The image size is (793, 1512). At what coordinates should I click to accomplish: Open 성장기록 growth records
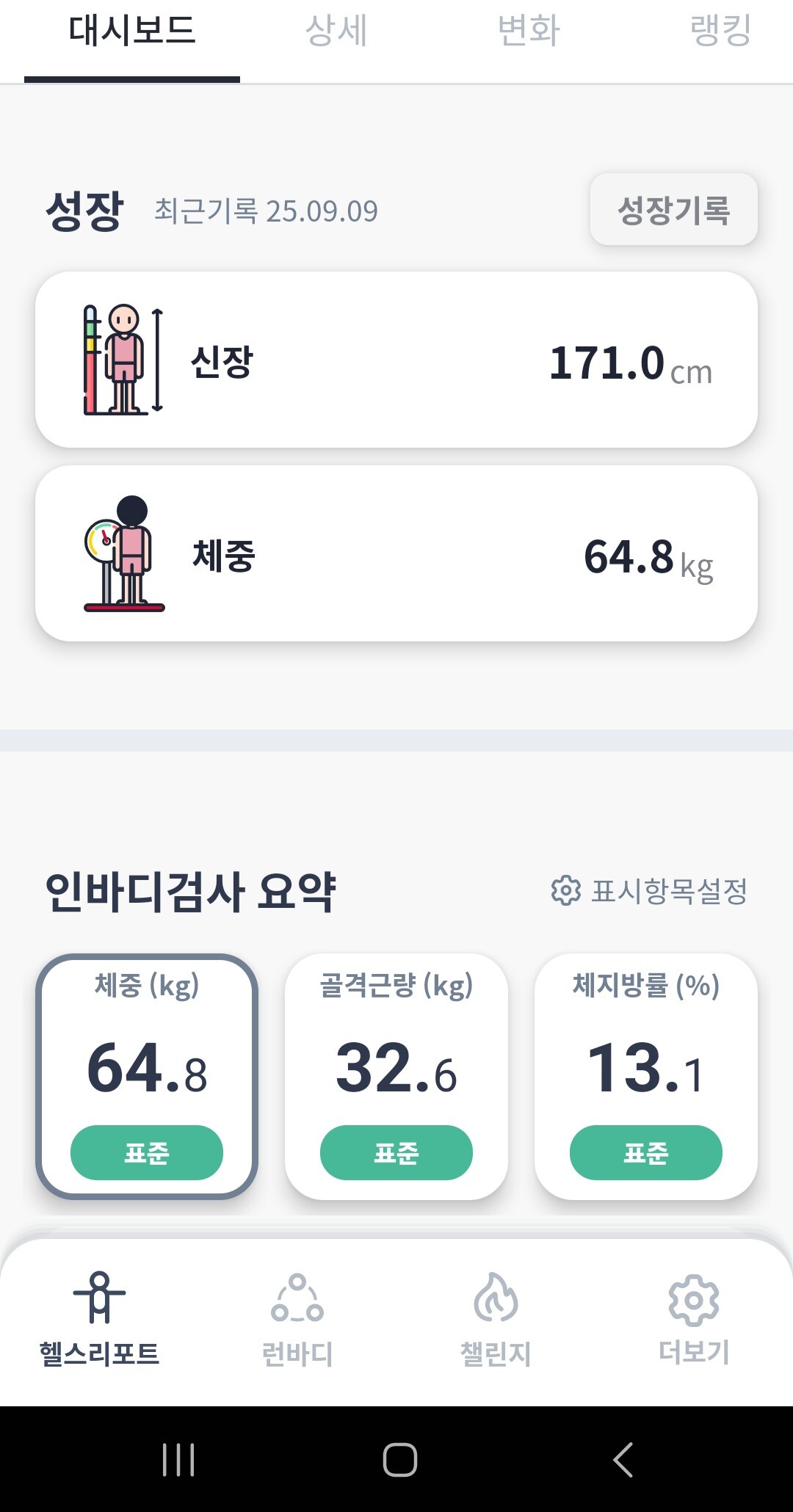point(673,210)
